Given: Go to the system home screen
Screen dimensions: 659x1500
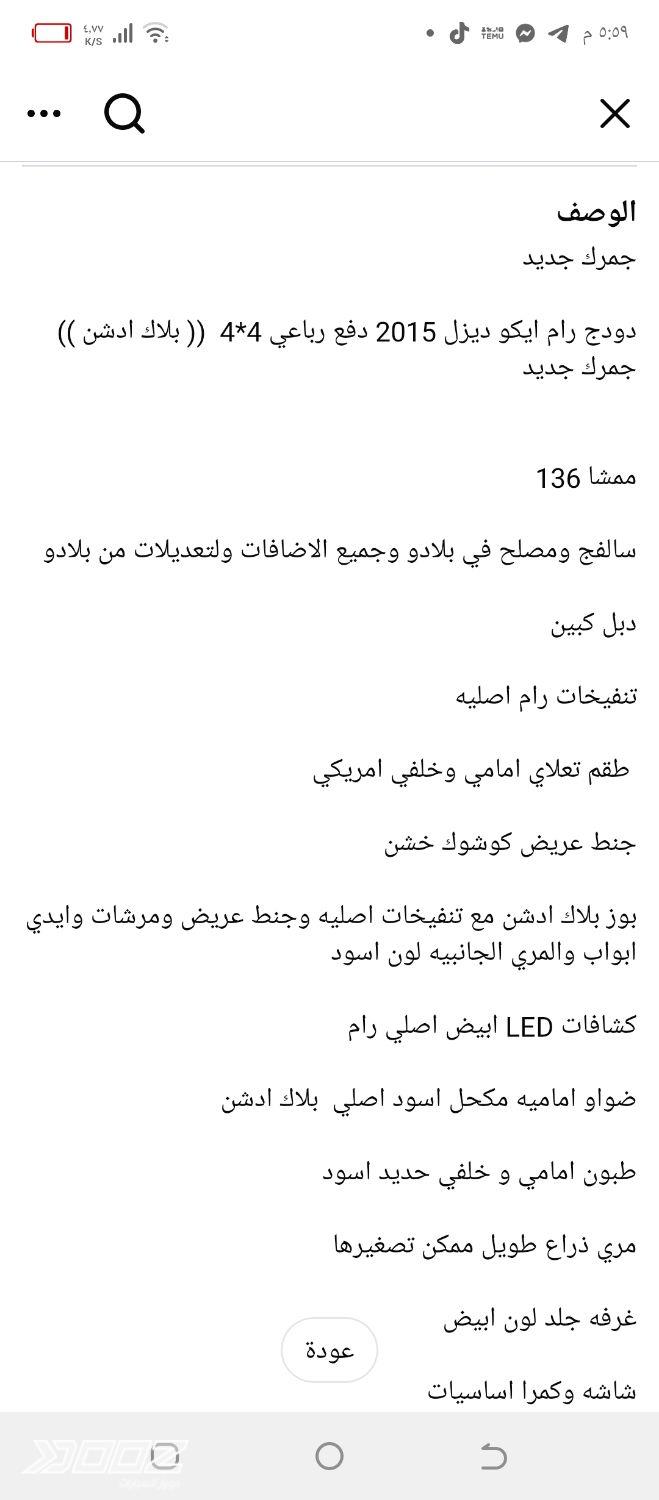Looking at the screenshot, I should [329, 1456].
